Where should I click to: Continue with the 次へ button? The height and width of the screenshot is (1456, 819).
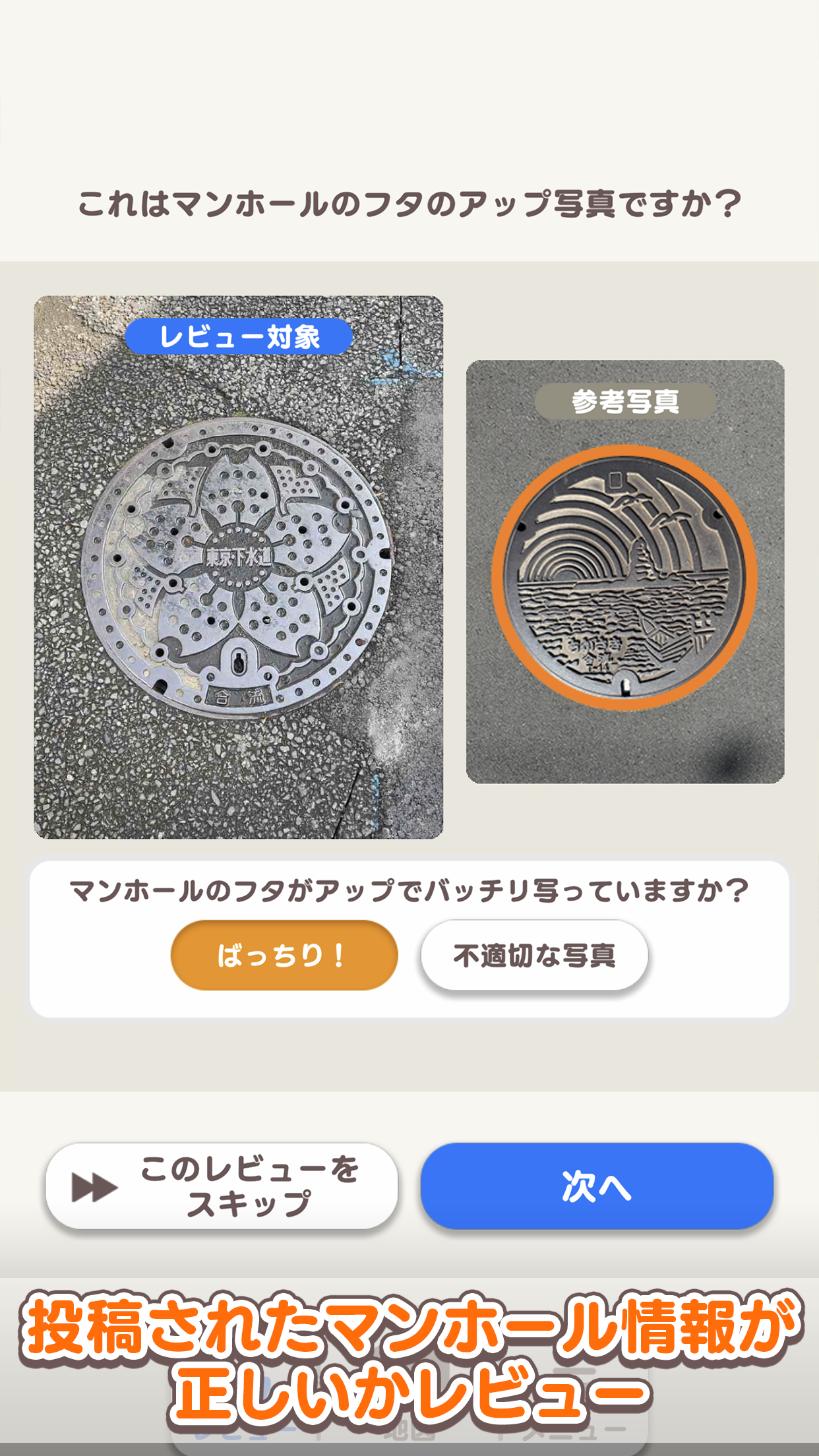pos(597,1186)
